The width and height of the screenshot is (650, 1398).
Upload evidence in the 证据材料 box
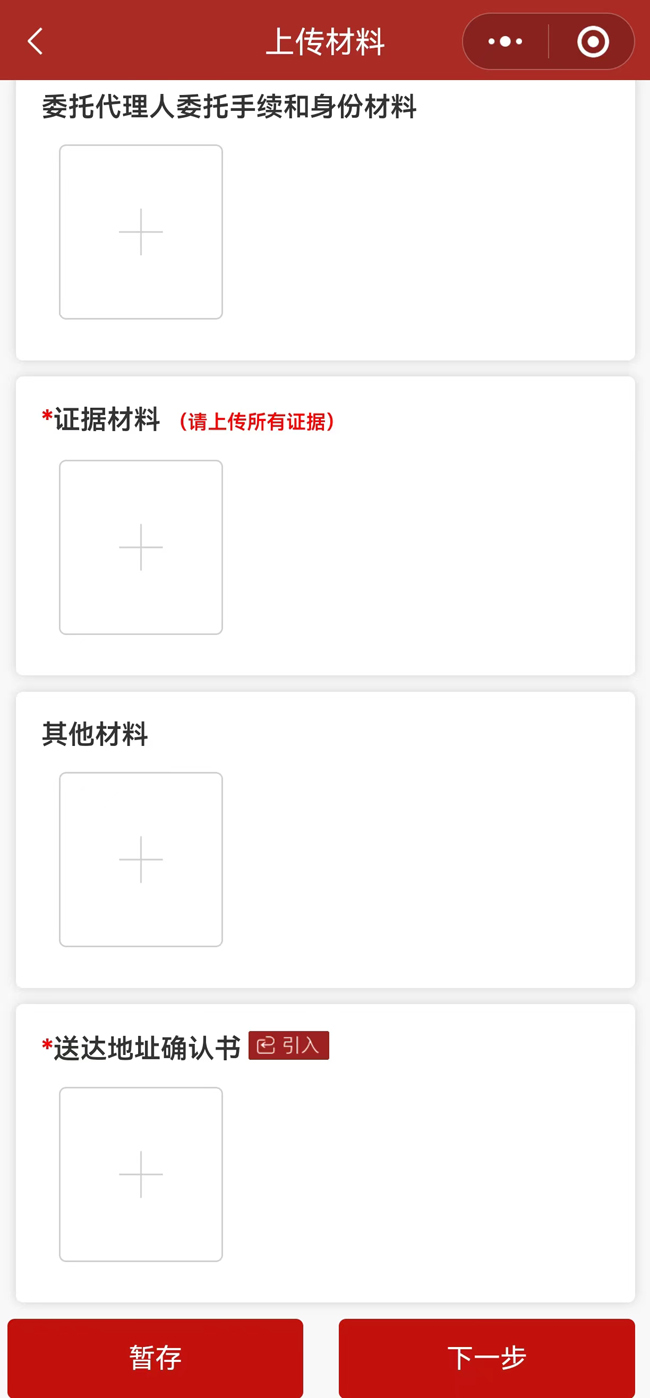[141, 547]
